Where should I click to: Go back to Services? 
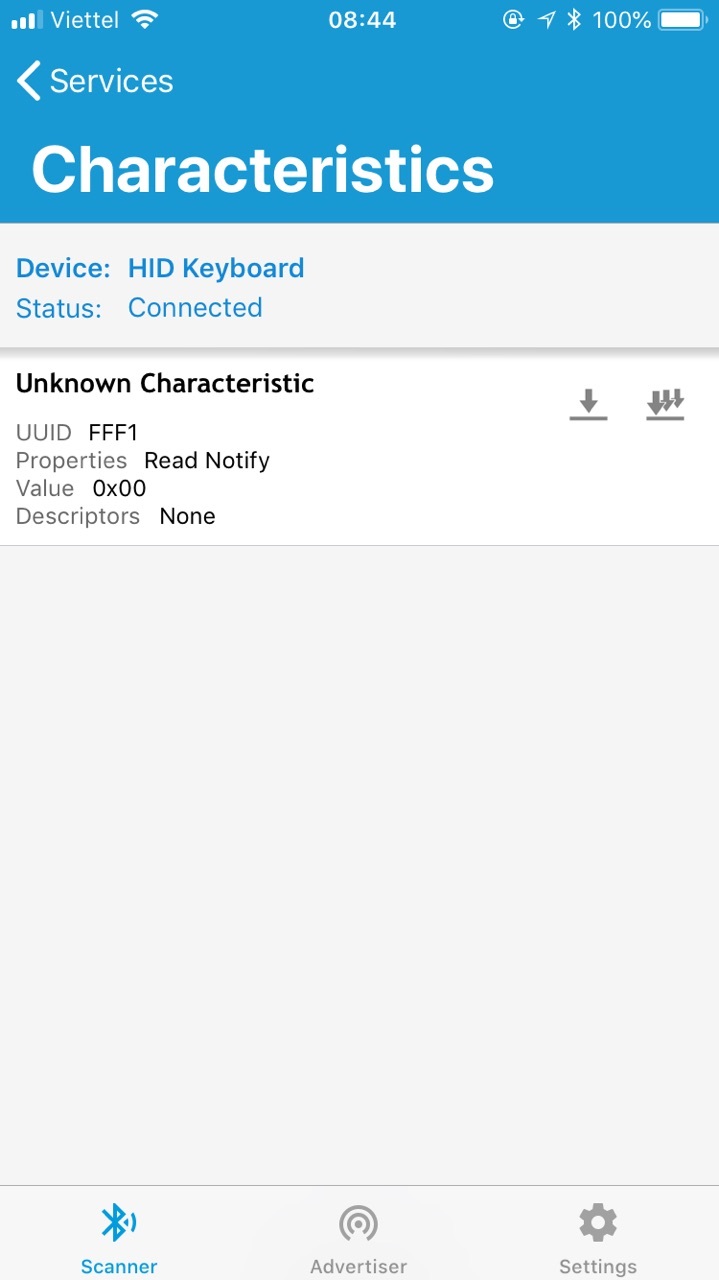pos(95,81)
